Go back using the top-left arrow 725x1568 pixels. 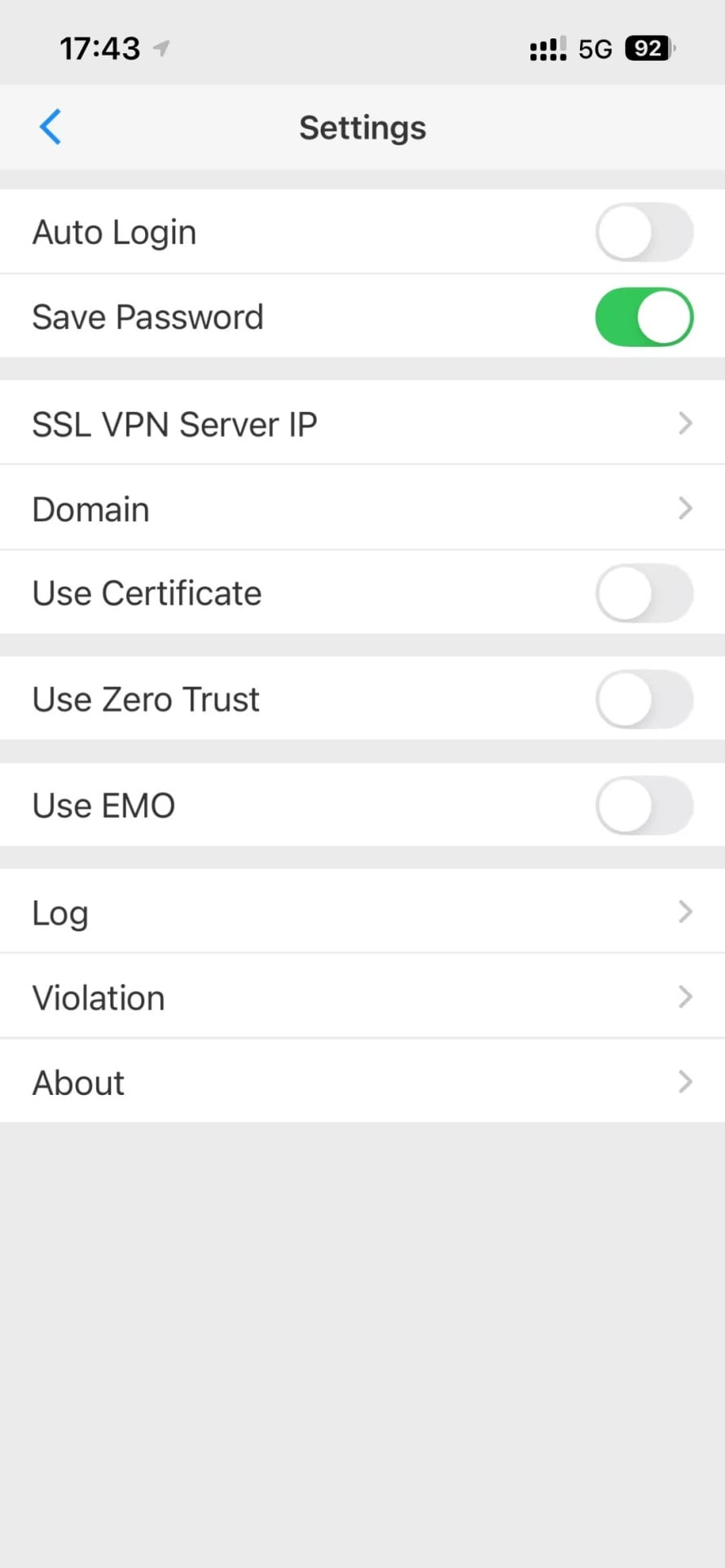pyautogui.click(x=51, y=127)
